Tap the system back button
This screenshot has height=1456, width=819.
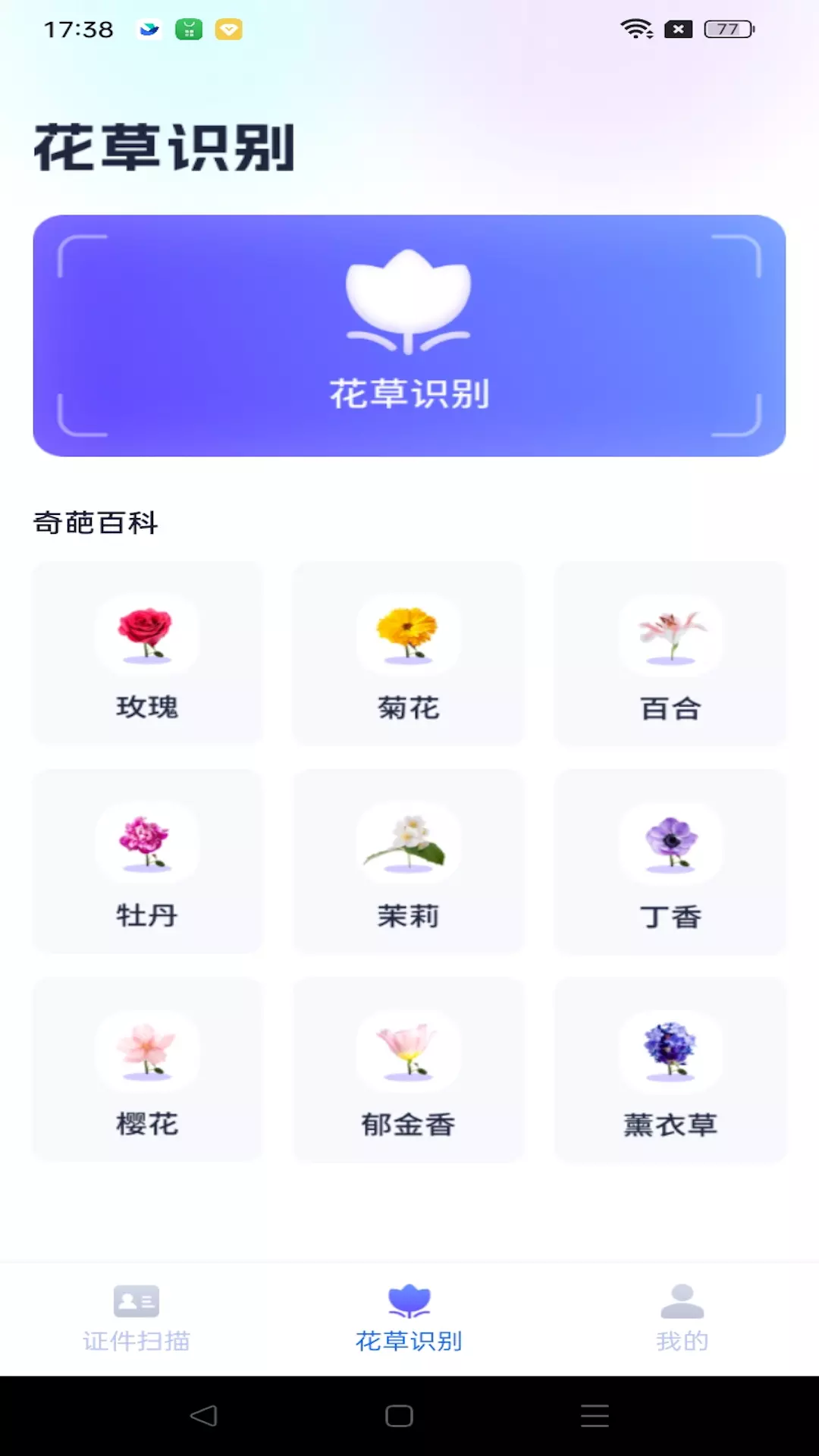pos(203,1416)
